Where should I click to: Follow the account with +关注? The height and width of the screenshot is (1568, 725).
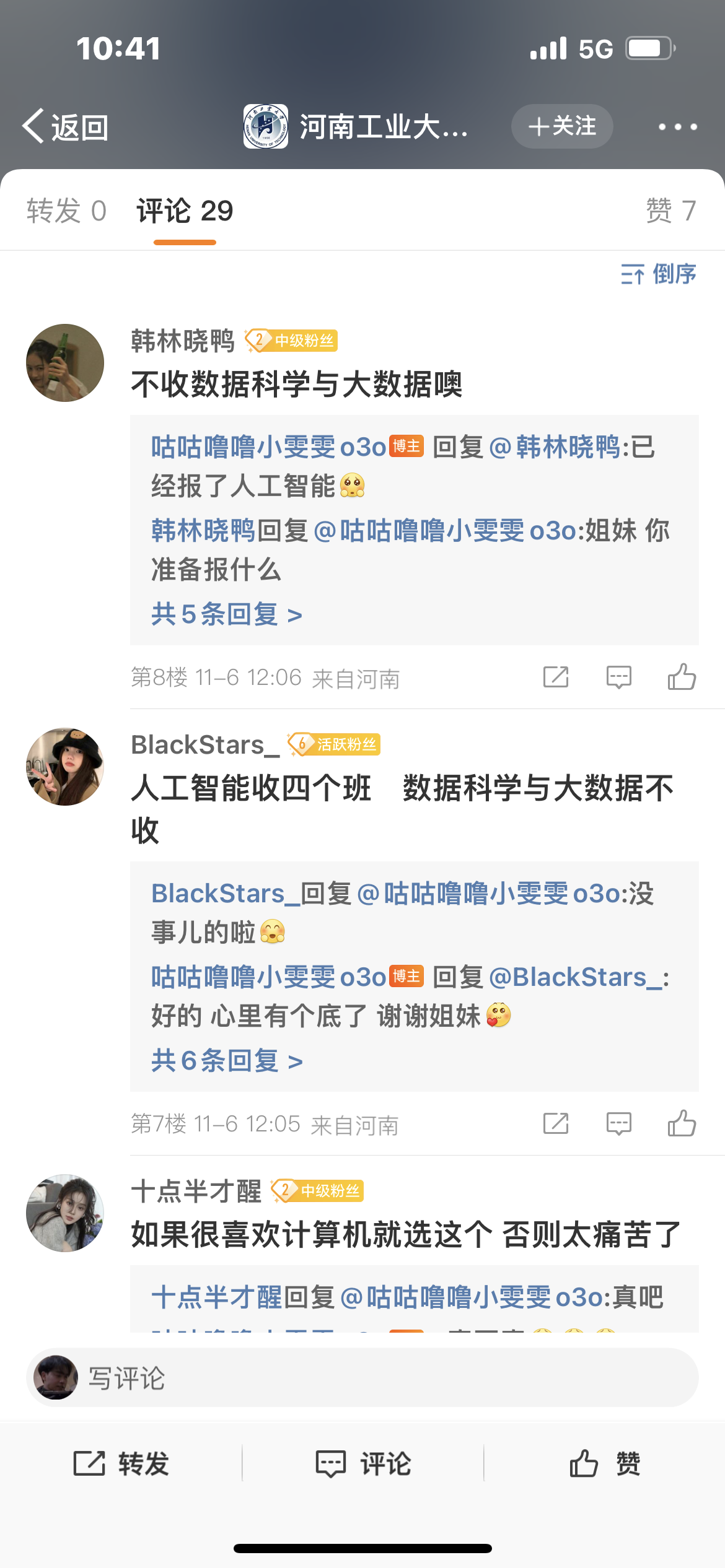(562, 126)
